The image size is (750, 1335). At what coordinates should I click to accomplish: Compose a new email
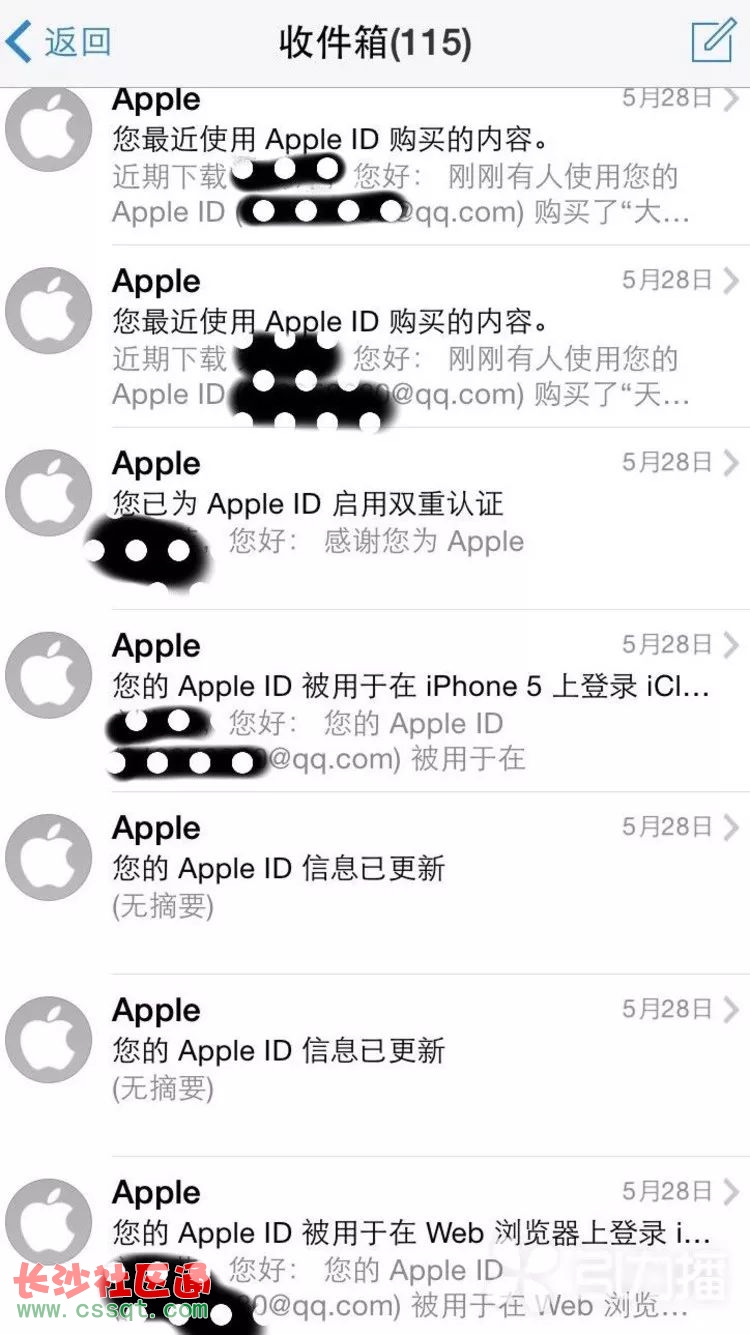coord(713,41)
